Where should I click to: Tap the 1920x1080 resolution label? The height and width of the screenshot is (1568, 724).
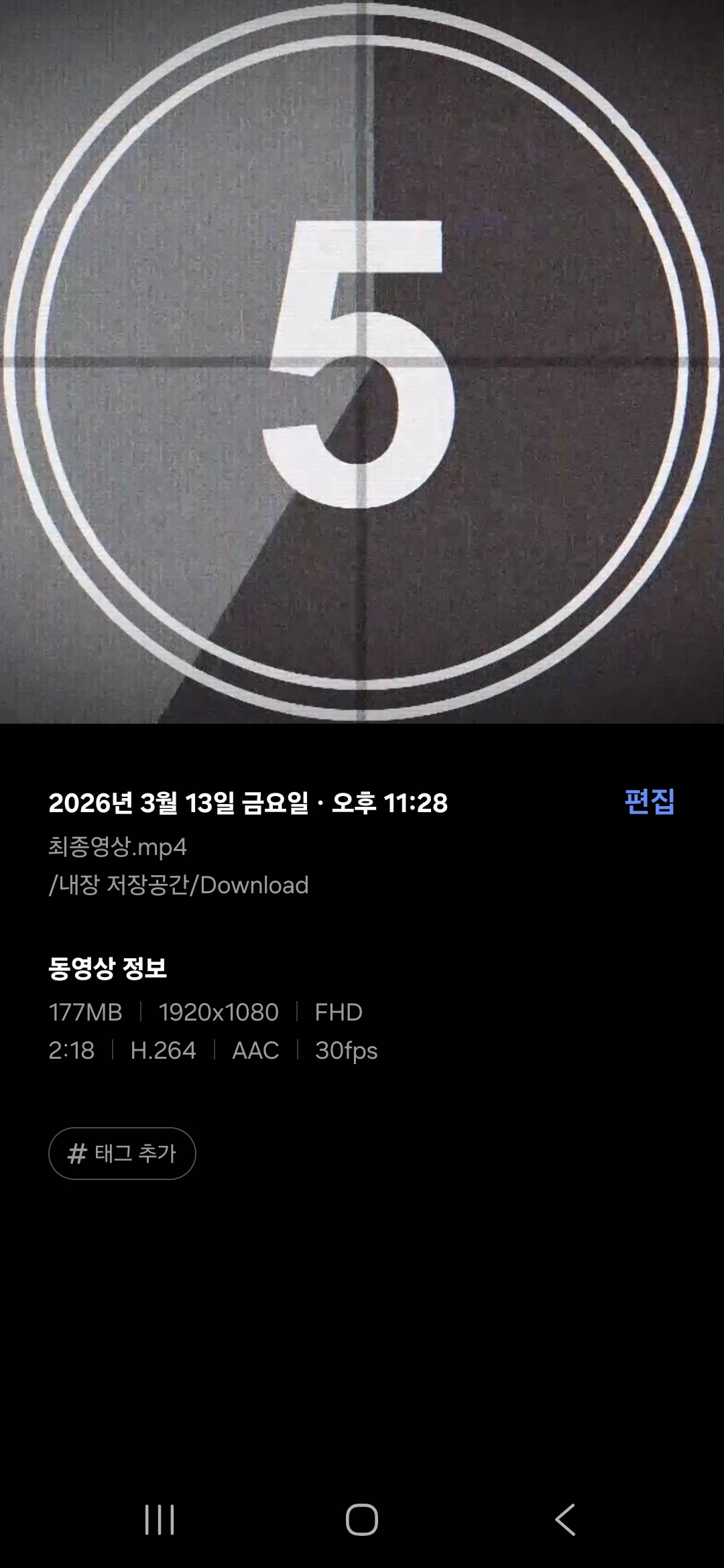pos(217,1012)
